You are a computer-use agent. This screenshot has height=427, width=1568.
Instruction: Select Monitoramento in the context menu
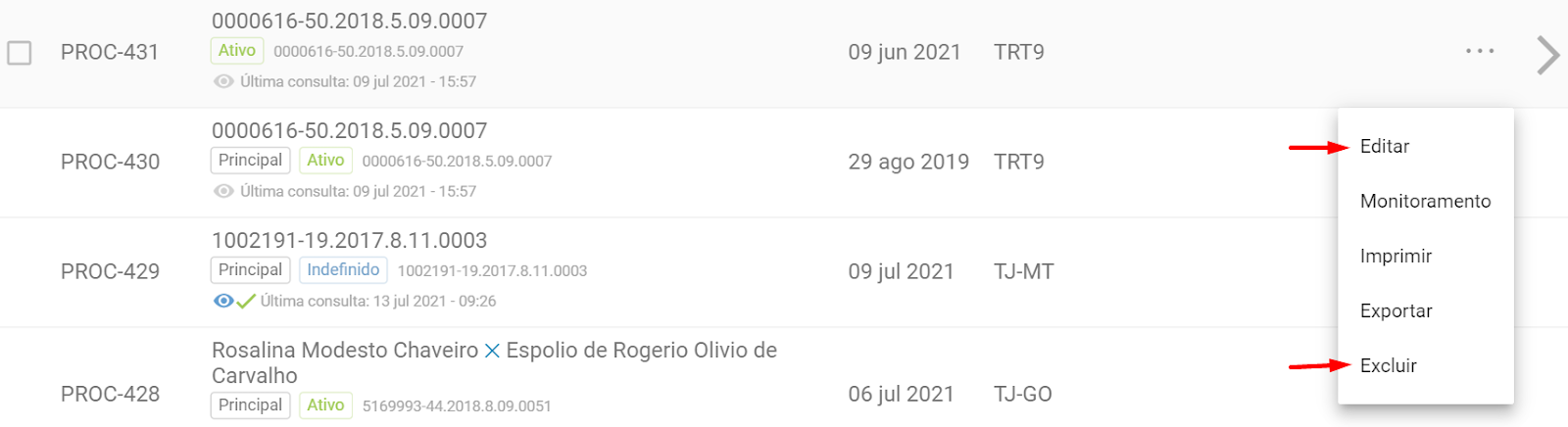pyautogui.click(x=1425, y=202)
